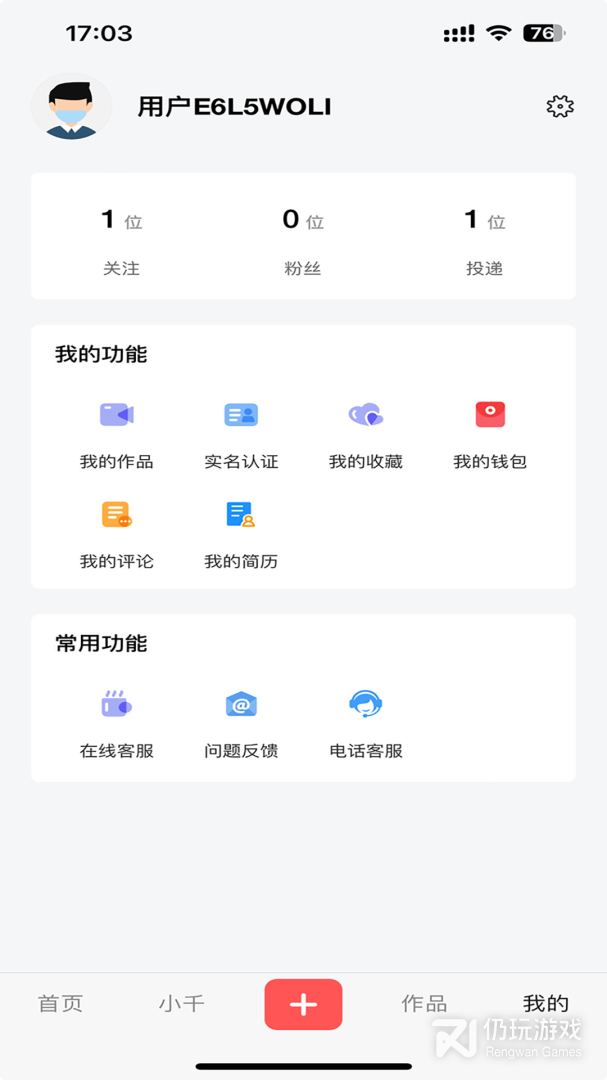The height and width of the screenshot is (1080, 607).
Task: Open 问题反馈 feedback
Action: 241,722
